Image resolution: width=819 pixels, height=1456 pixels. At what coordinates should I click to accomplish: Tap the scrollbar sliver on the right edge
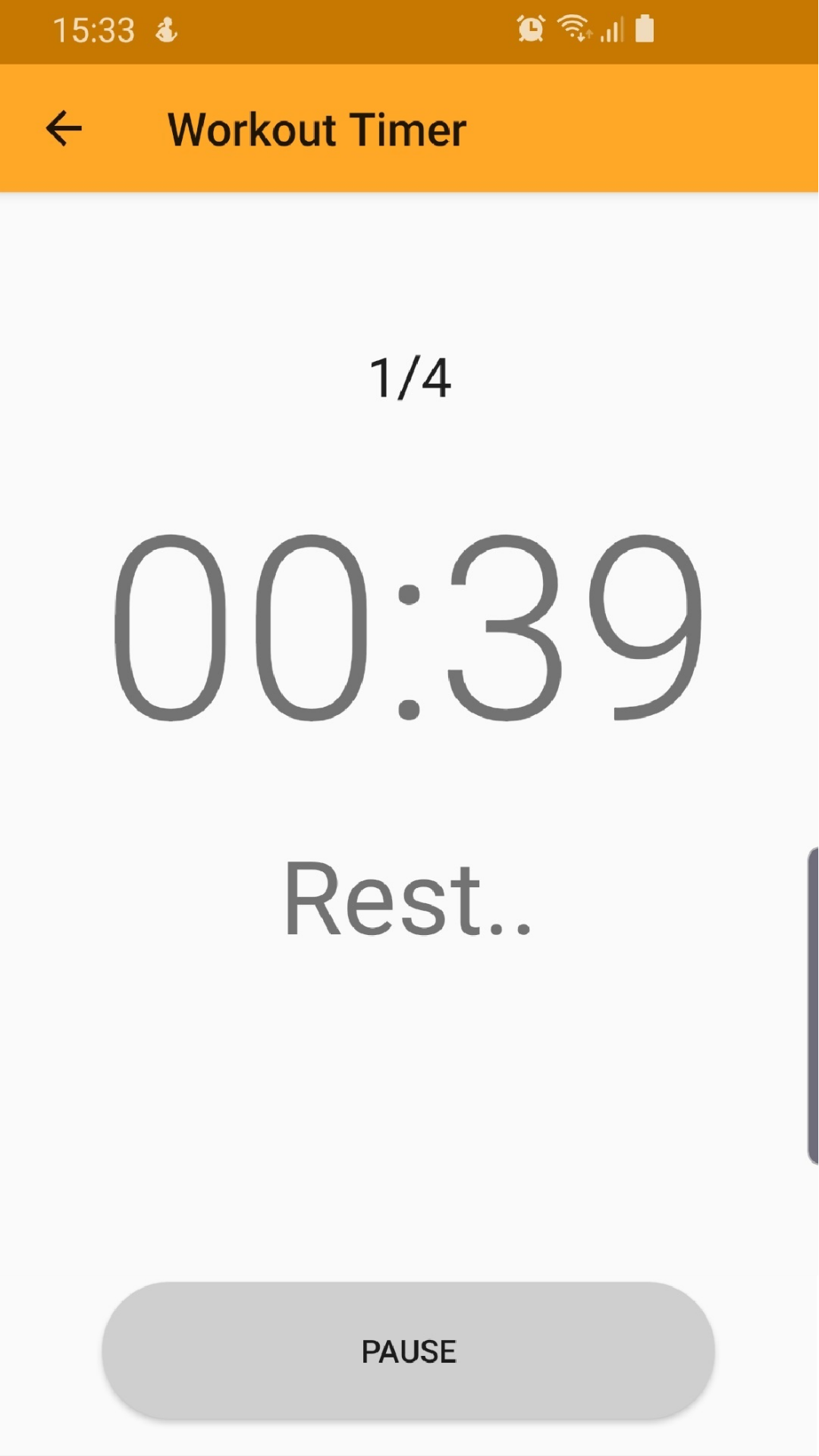click(x=814, y=993)
